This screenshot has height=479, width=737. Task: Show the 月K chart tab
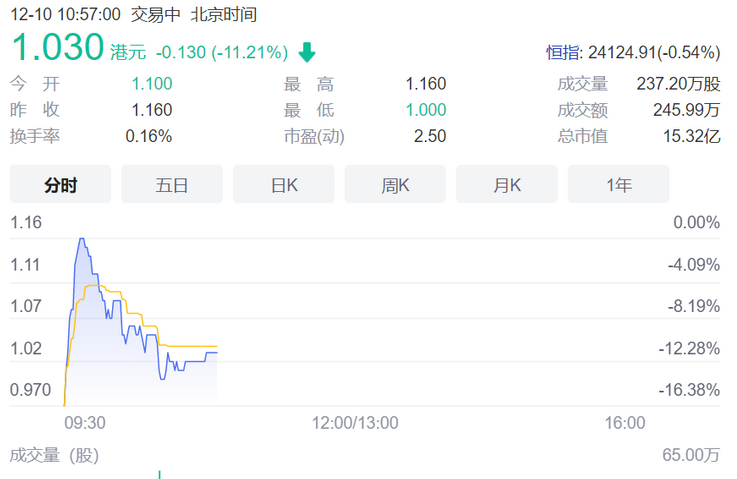(507, 184)
